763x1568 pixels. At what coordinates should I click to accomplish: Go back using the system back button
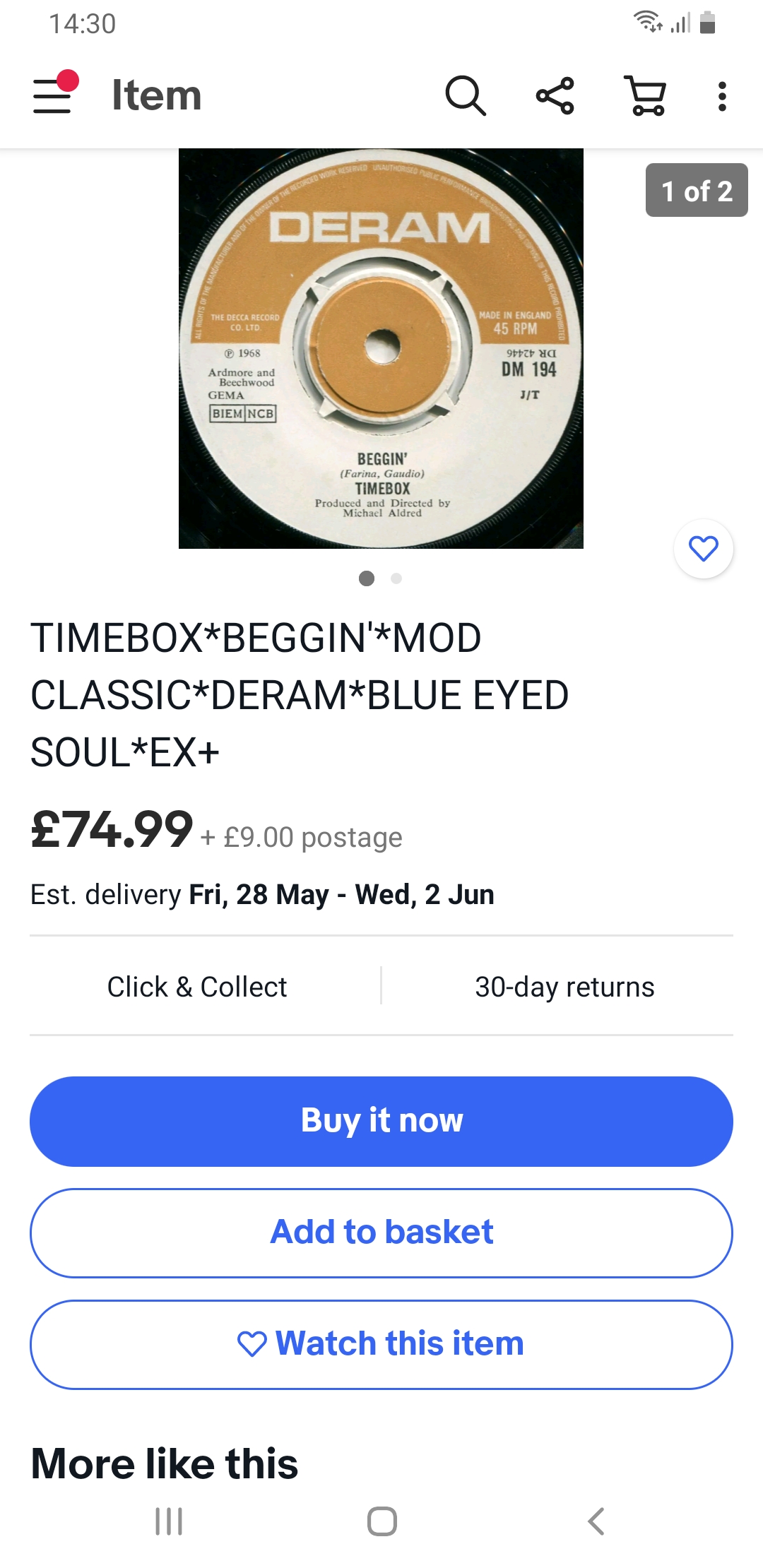pos(596,1521)
